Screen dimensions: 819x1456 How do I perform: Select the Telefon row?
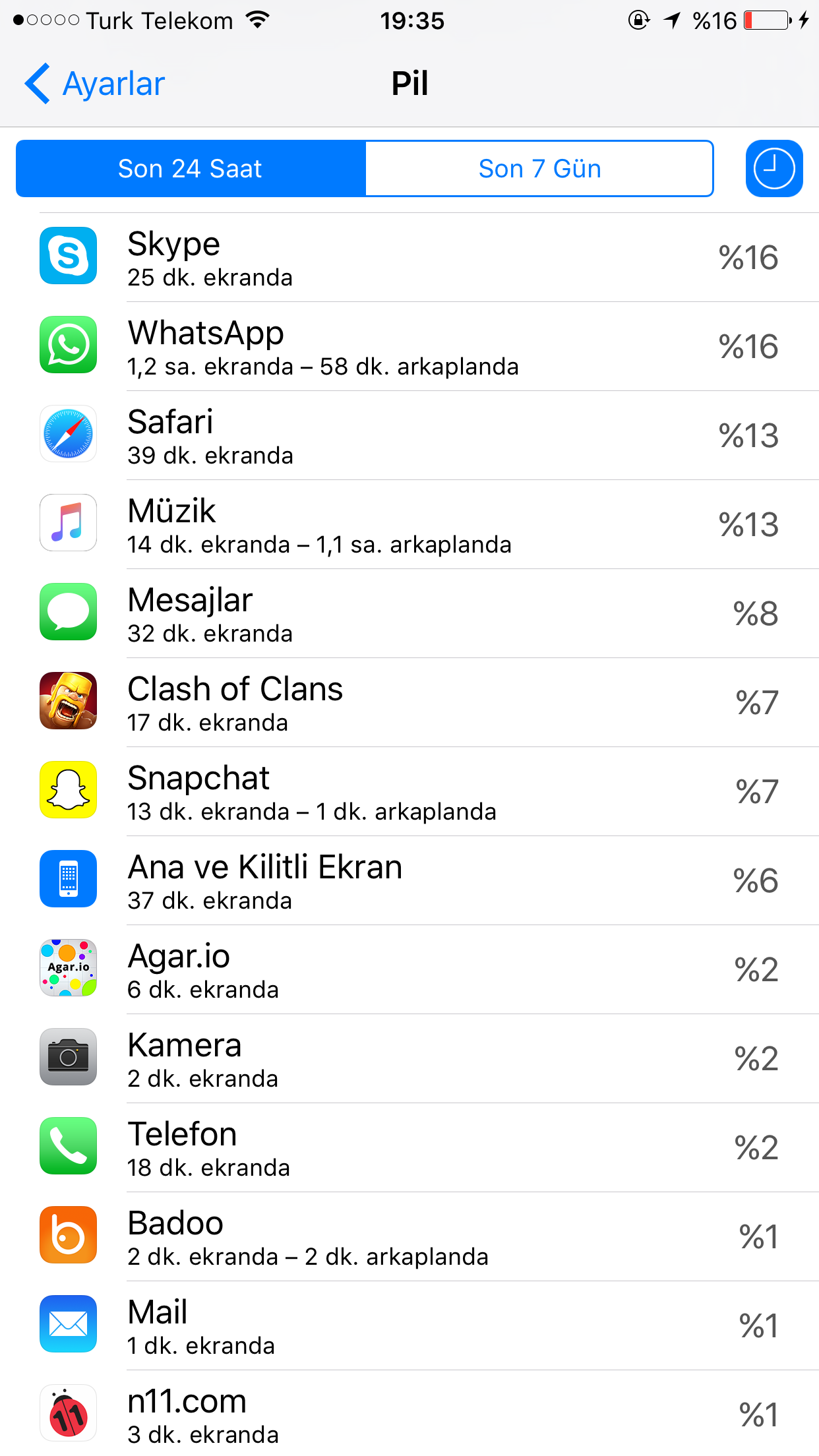tap(409, 1147)
